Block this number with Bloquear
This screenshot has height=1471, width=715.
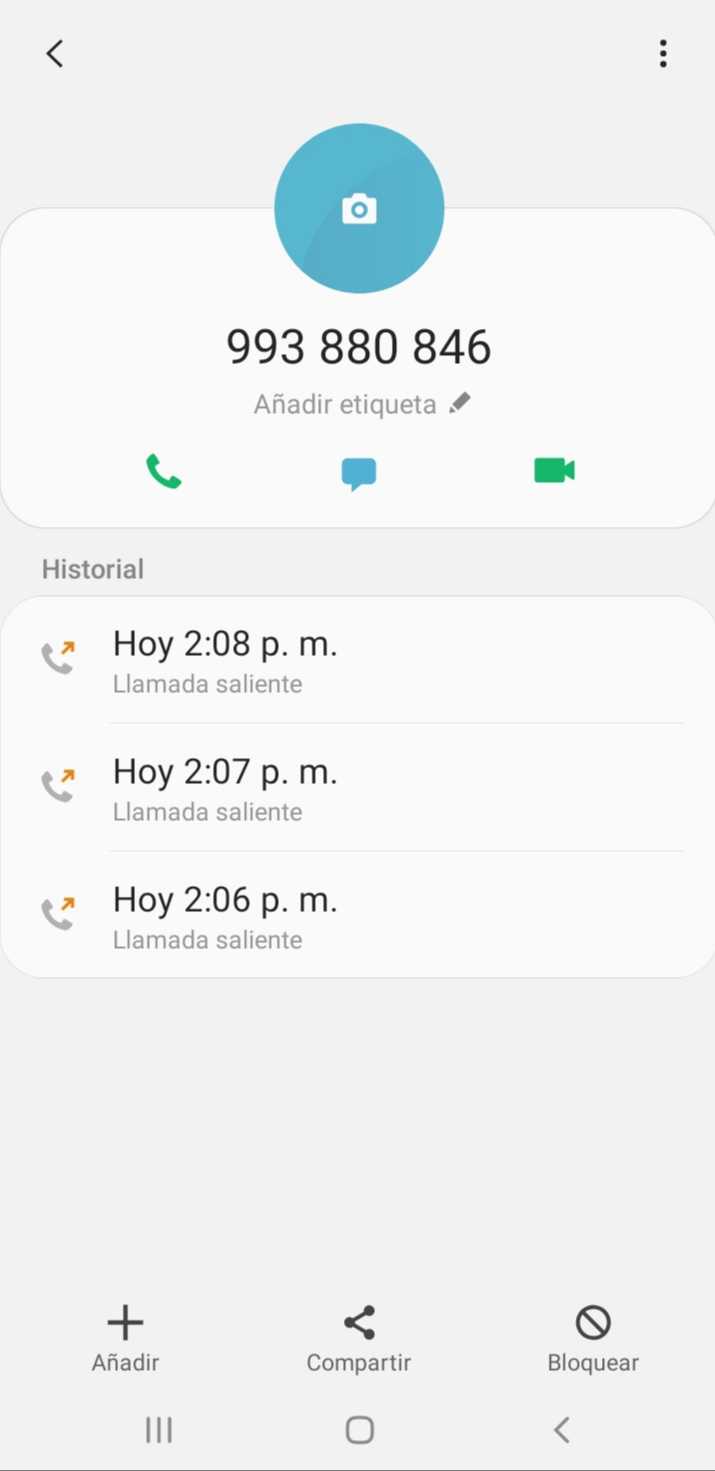tap(593, 1338)
